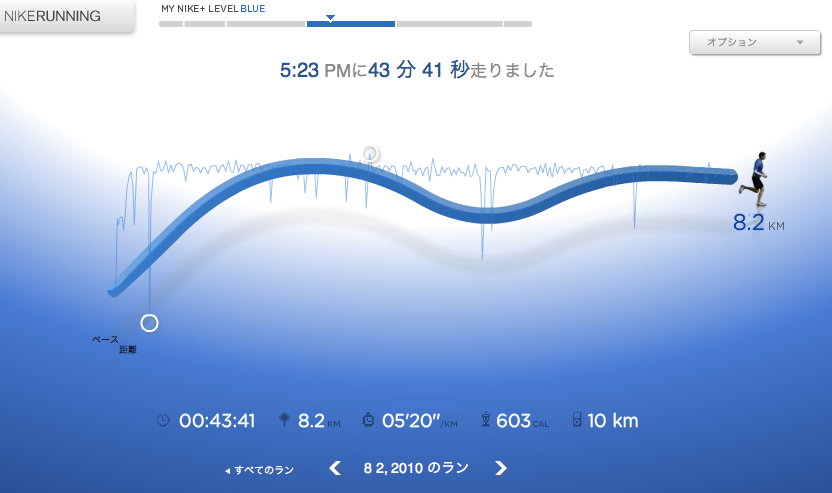Select the white circle marker on the pace graph
The image size is (832, 493).
coord(150,323)
